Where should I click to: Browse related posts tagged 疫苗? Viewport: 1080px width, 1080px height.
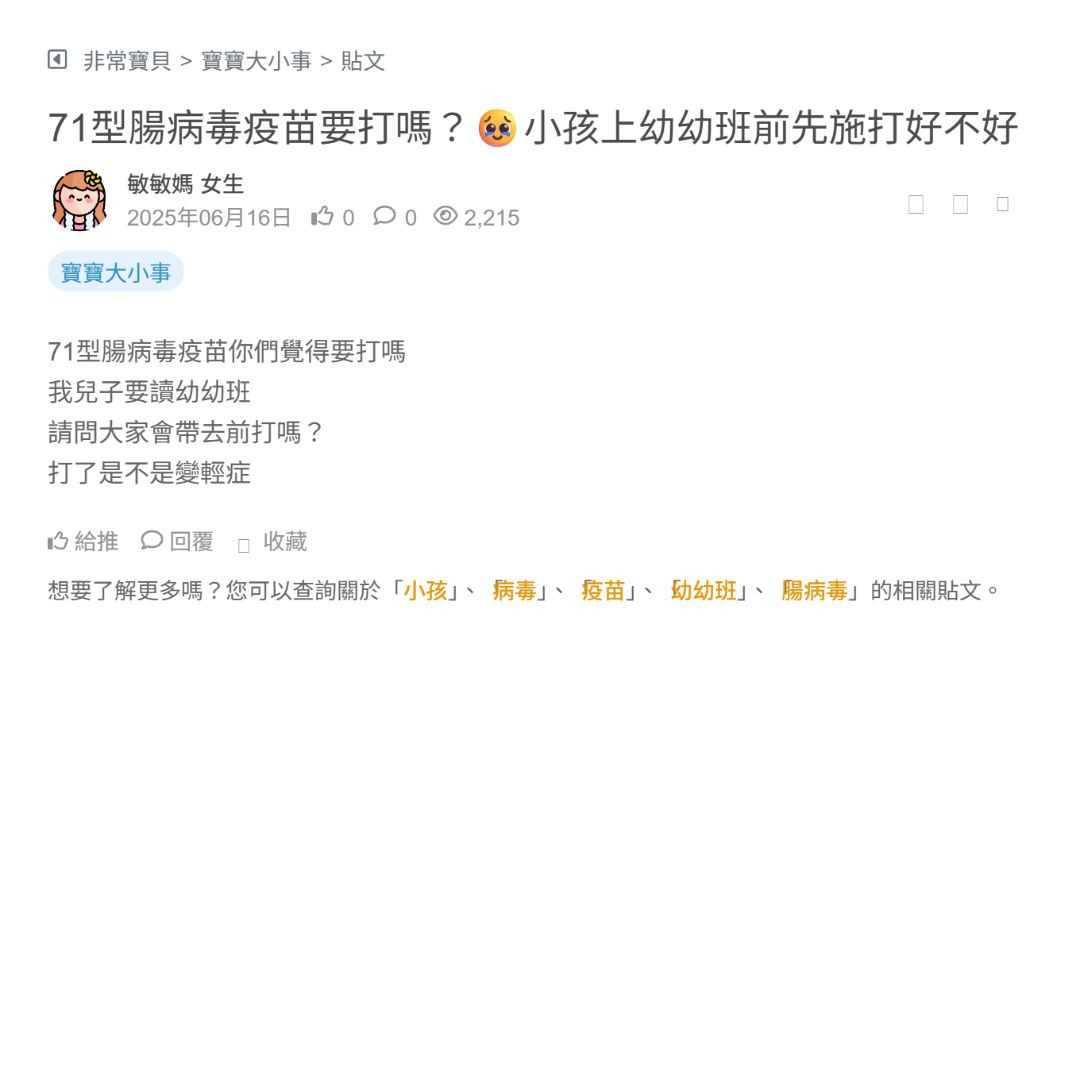(x=603, y=591)
